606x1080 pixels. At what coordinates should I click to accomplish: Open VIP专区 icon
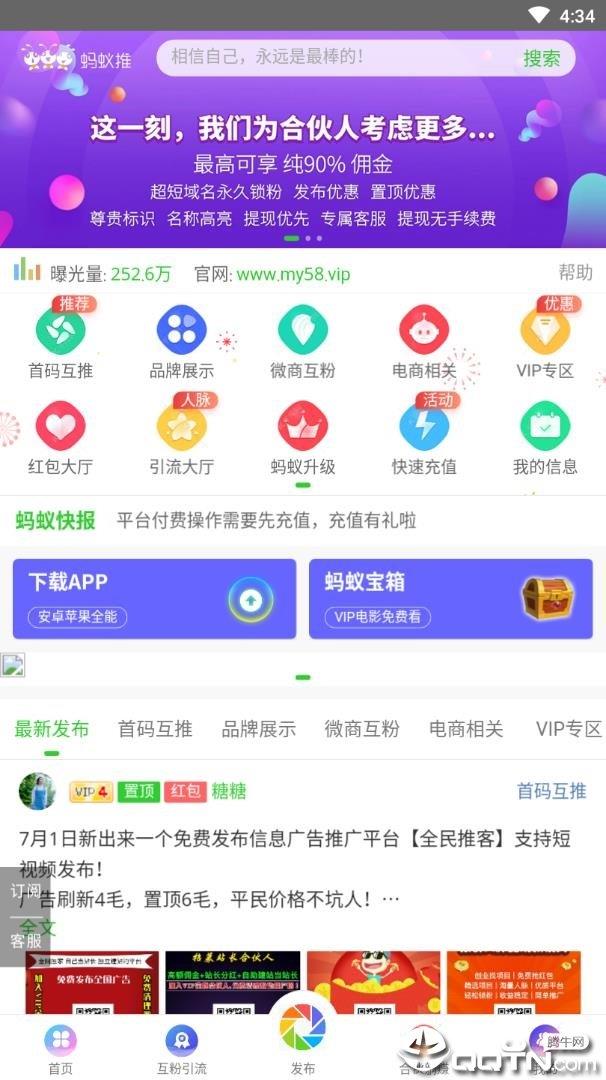point(545,330)
